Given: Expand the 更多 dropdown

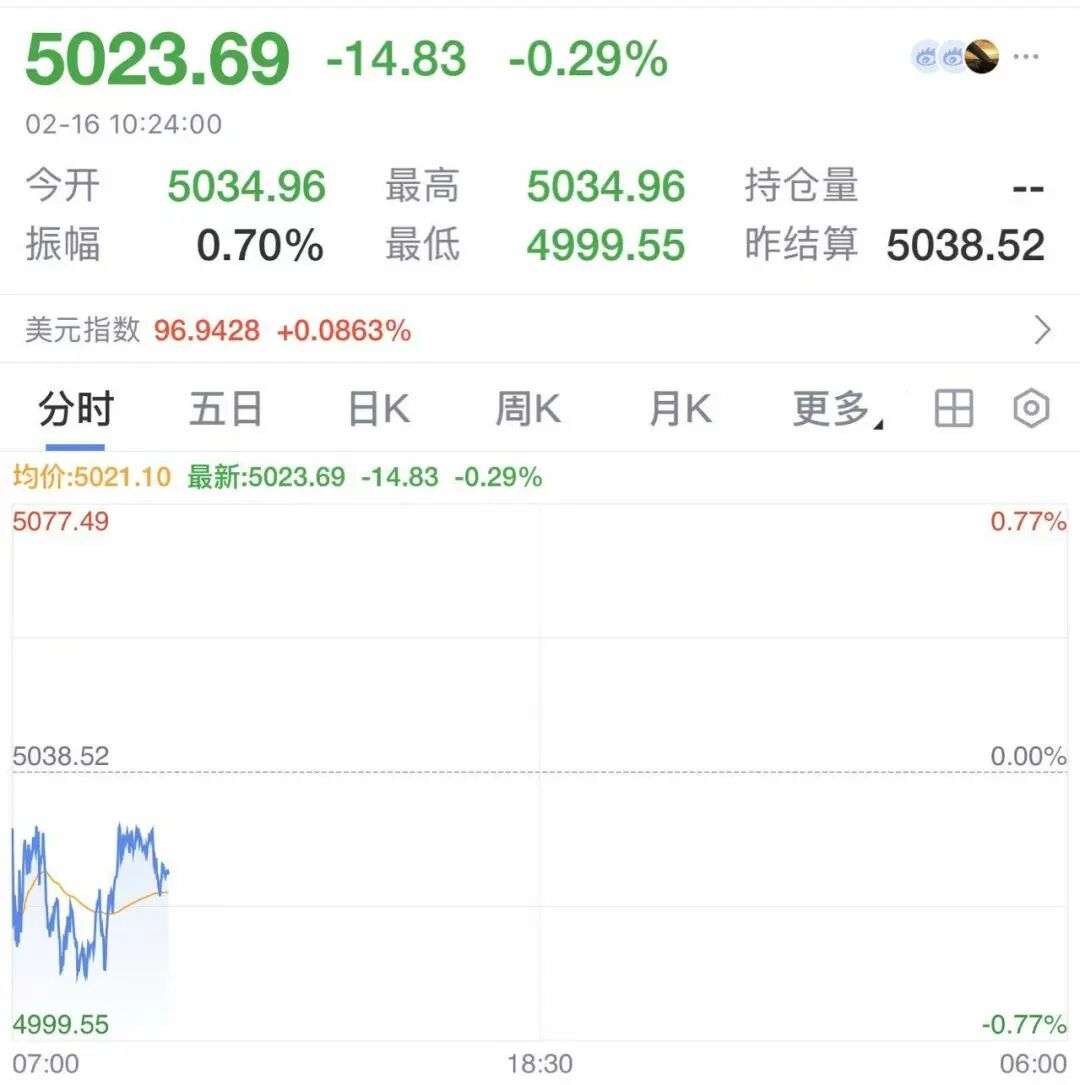Looking at the screenshot, I should (836, 409).
